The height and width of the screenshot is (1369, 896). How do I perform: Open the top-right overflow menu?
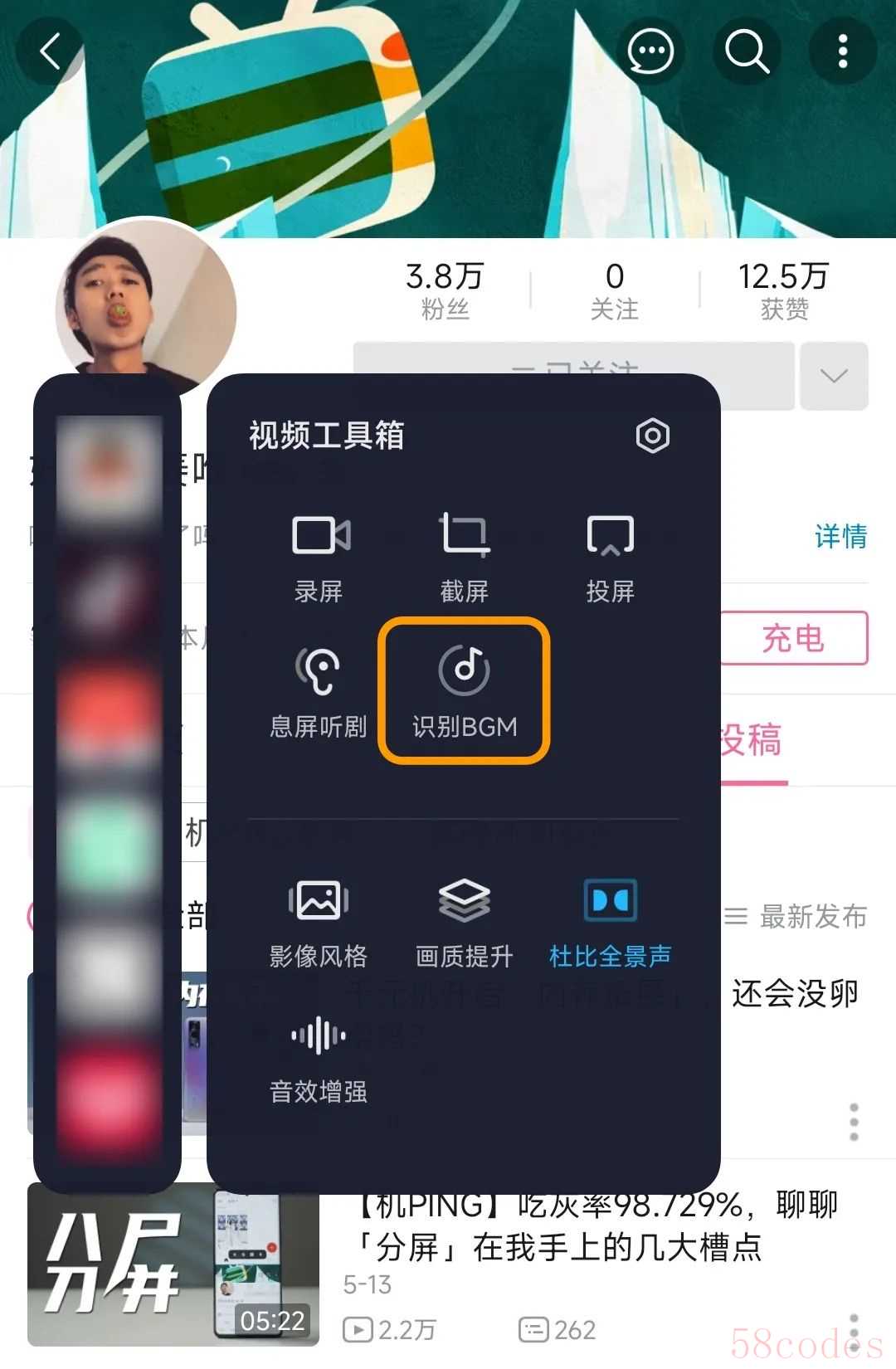tap(843, 51)
